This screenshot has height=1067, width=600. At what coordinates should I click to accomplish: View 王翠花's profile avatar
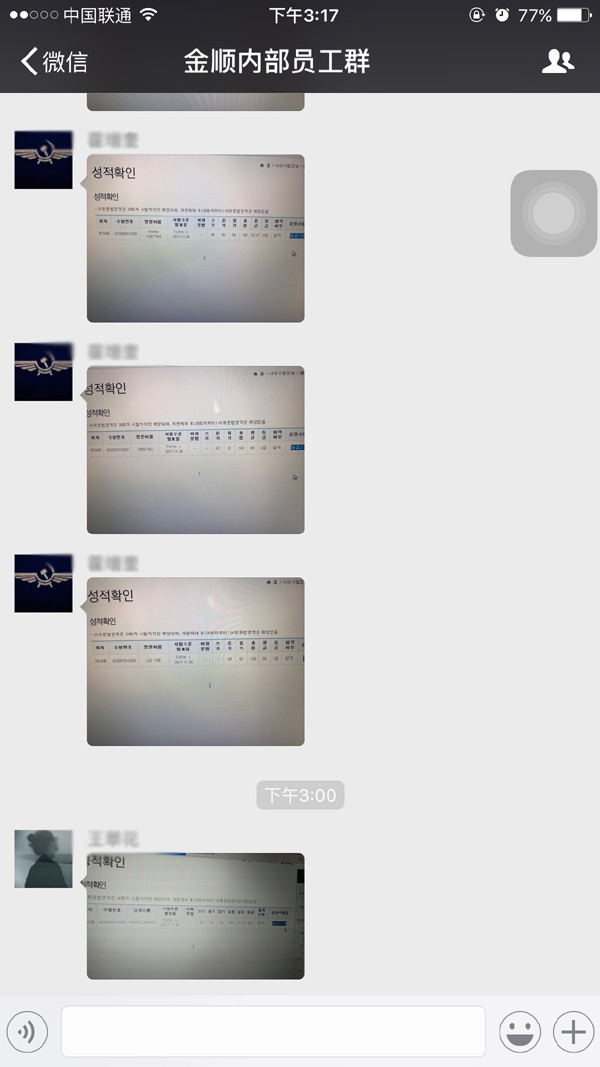(x=43, y=859)
